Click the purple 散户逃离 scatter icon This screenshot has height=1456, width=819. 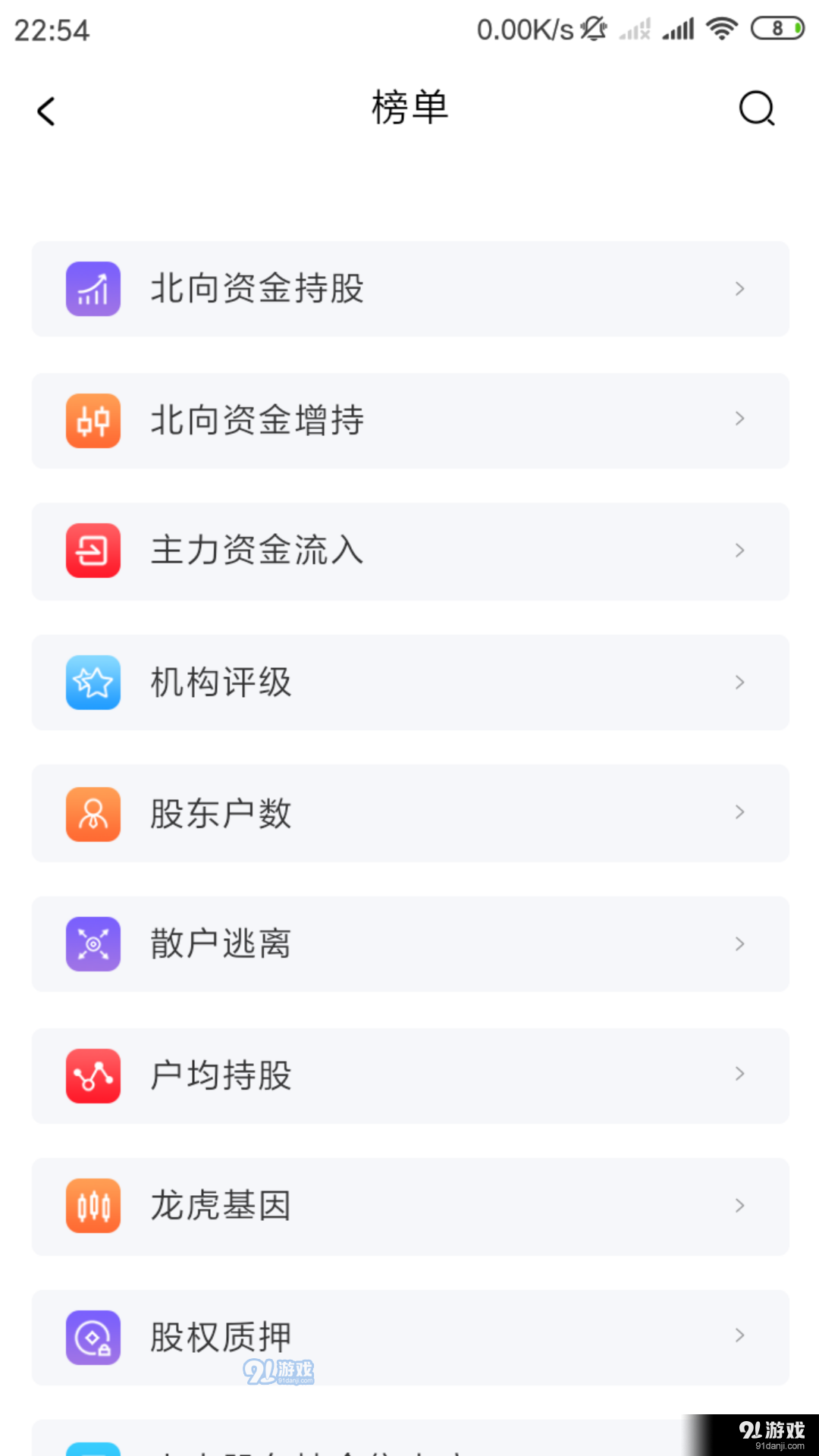tap(93, 944)
